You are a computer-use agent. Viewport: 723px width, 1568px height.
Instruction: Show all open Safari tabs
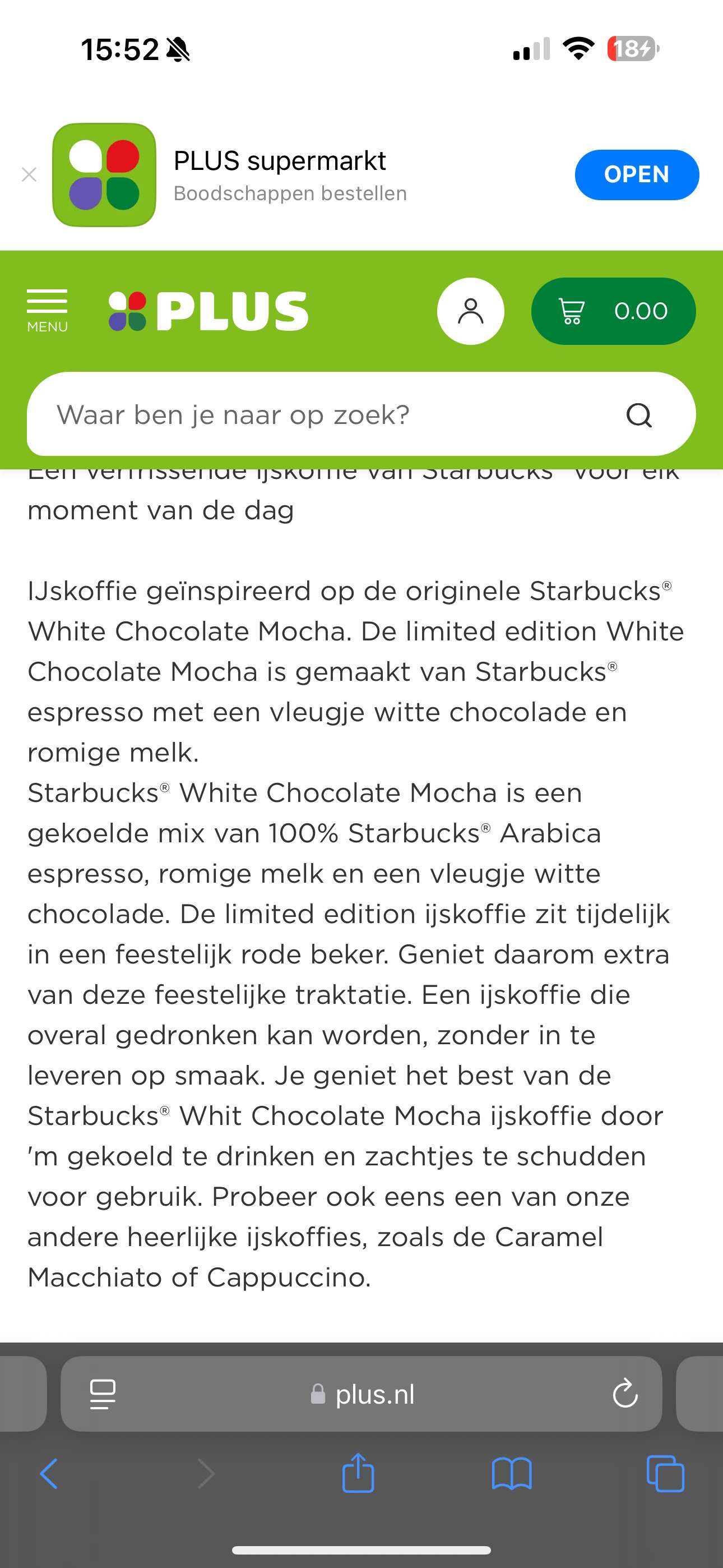tap(665, 1474)
